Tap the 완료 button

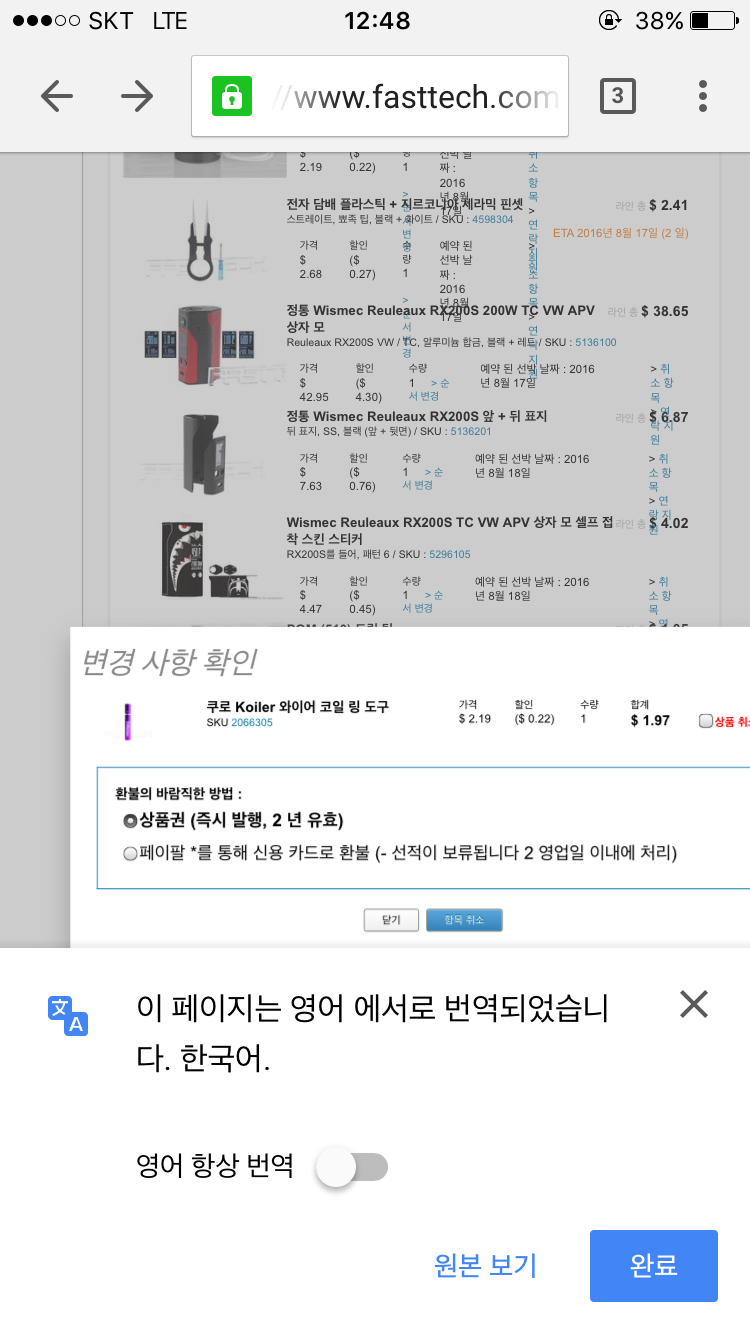[654, 1265]
